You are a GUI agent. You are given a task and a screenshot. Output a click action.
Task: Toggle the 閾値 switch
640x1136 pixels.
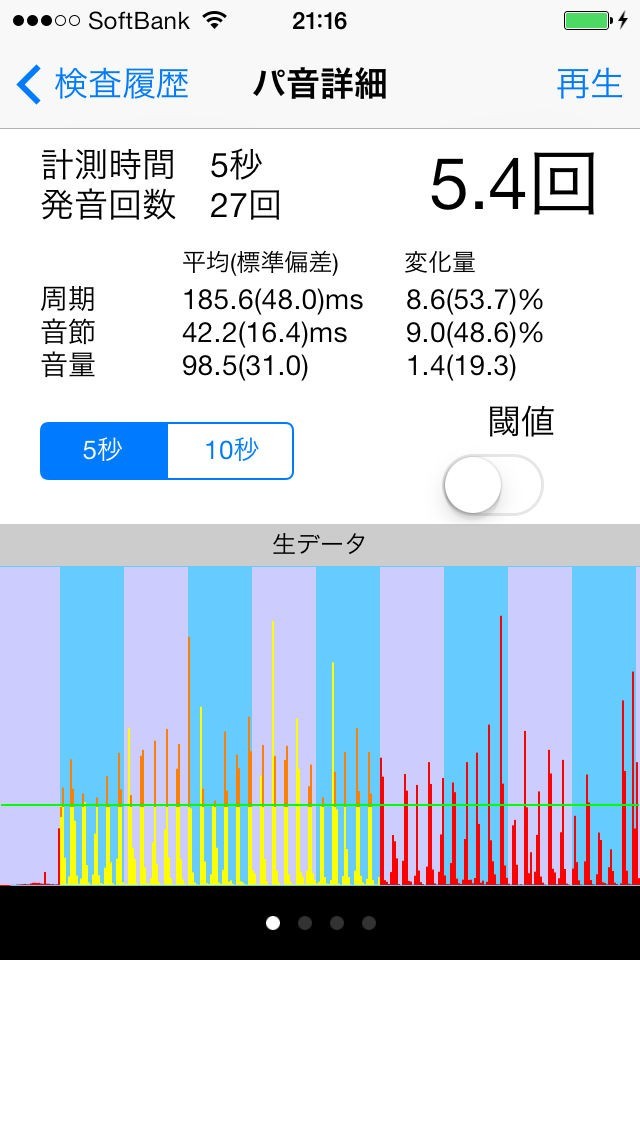[x=494, y=485]
